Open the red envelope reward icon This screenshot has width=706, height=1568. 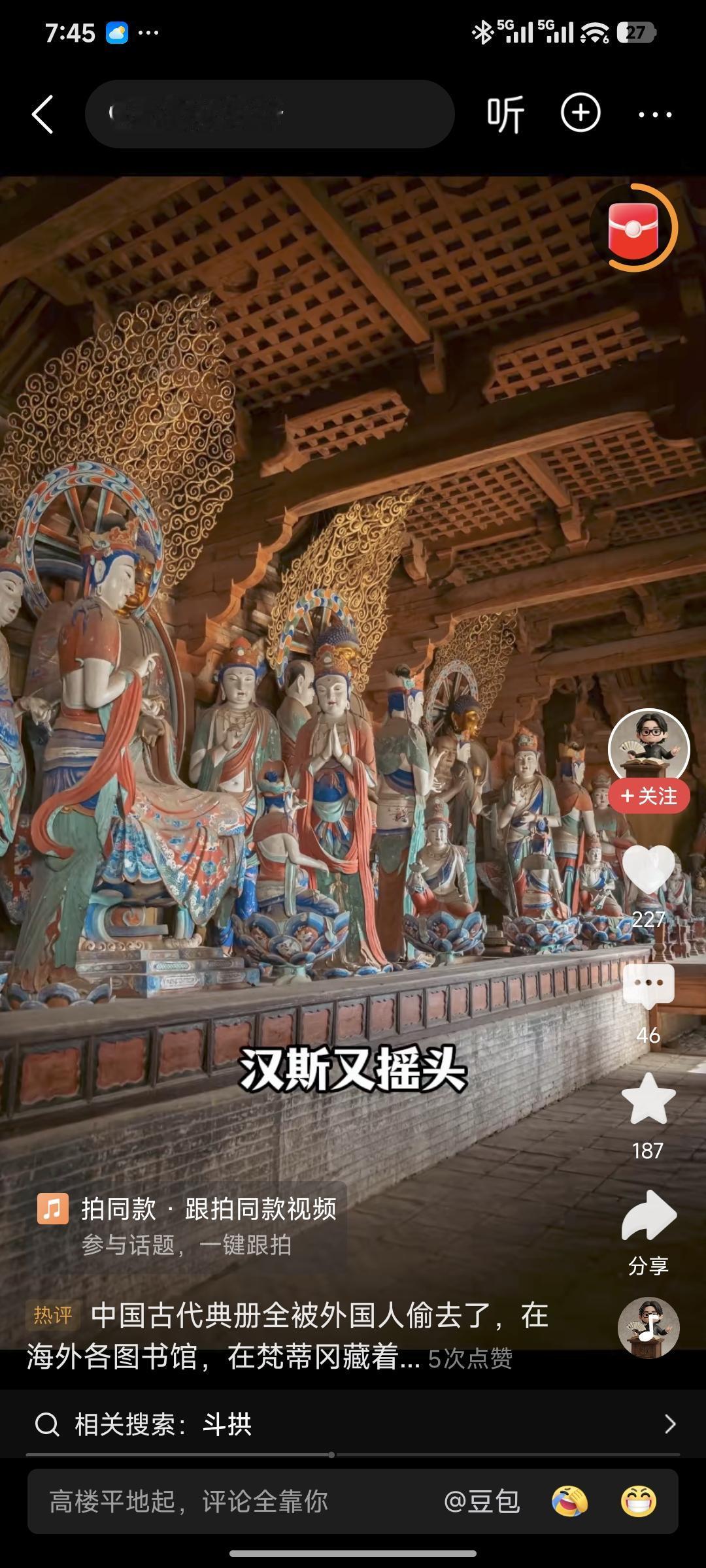coord(633,228)
